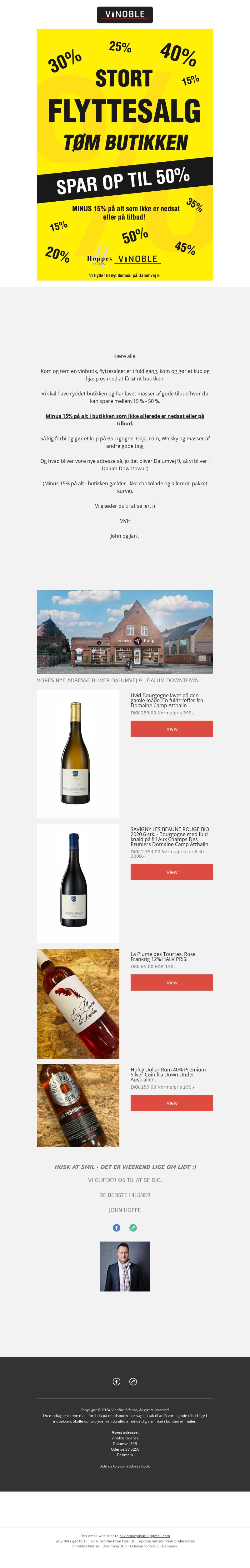This screenshot has width=250, height=1568.
Task: View the Hvid Bourgogne white wine offer
Action: coord(171,729)
